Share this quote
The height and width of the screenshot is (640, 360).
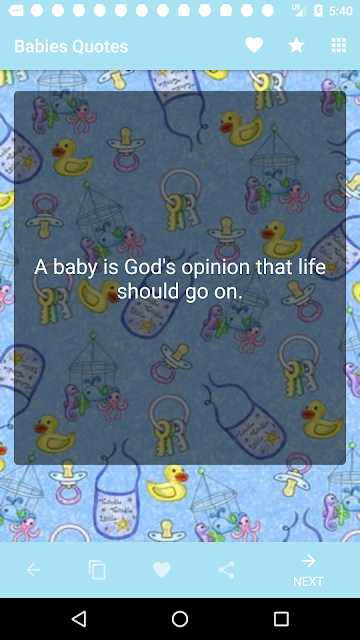click(226, 570)
